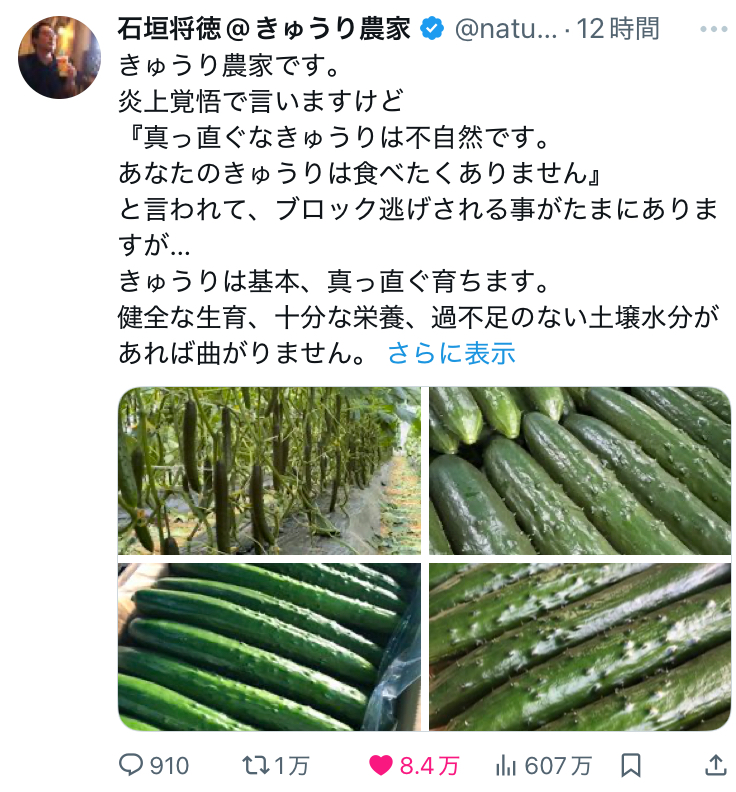Bookmark this cucumber post

[x=631, y=765]
